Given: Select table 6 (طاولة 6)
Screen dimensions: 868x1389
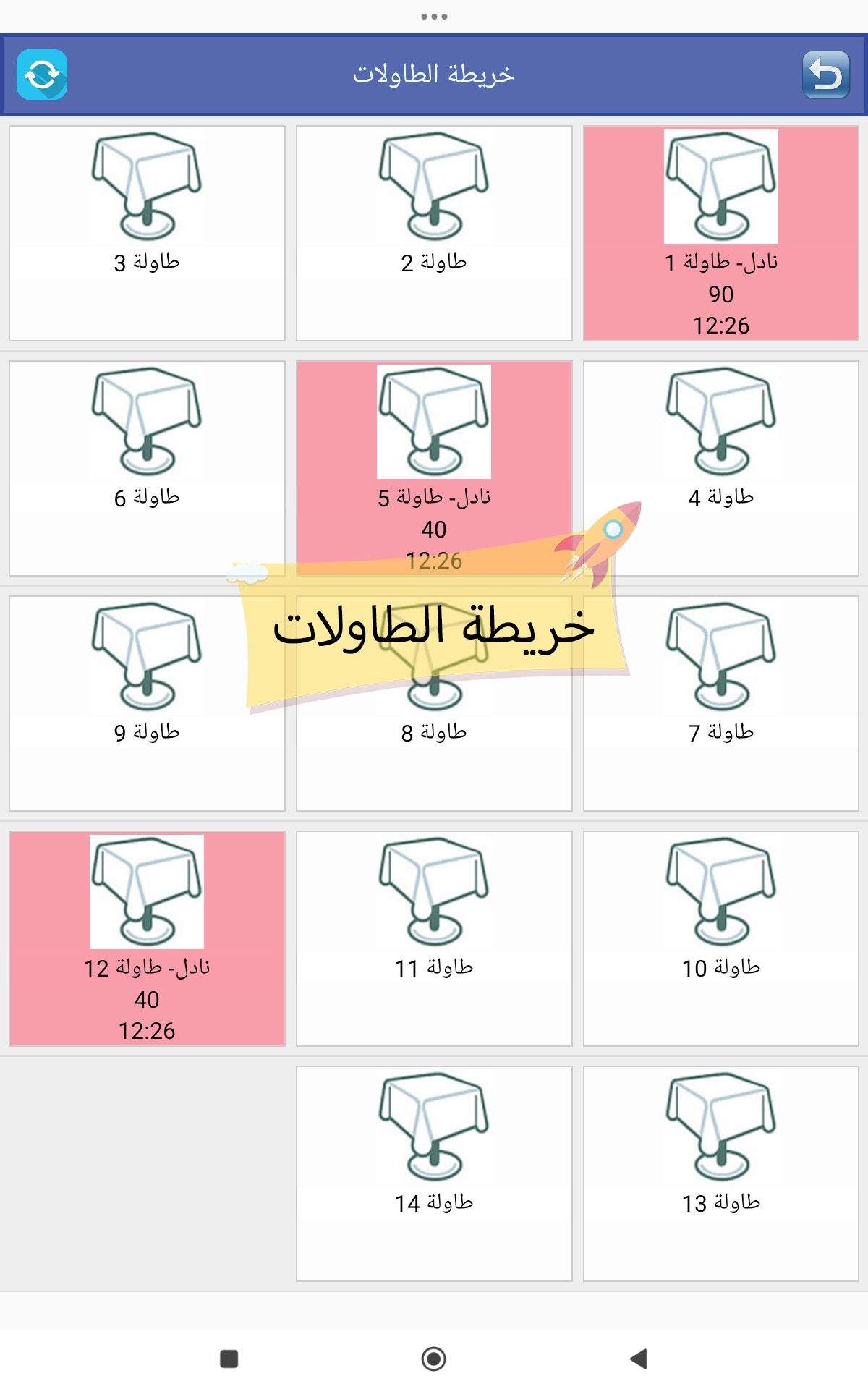Looking at the screenshot, I should (x=147, y=469).
